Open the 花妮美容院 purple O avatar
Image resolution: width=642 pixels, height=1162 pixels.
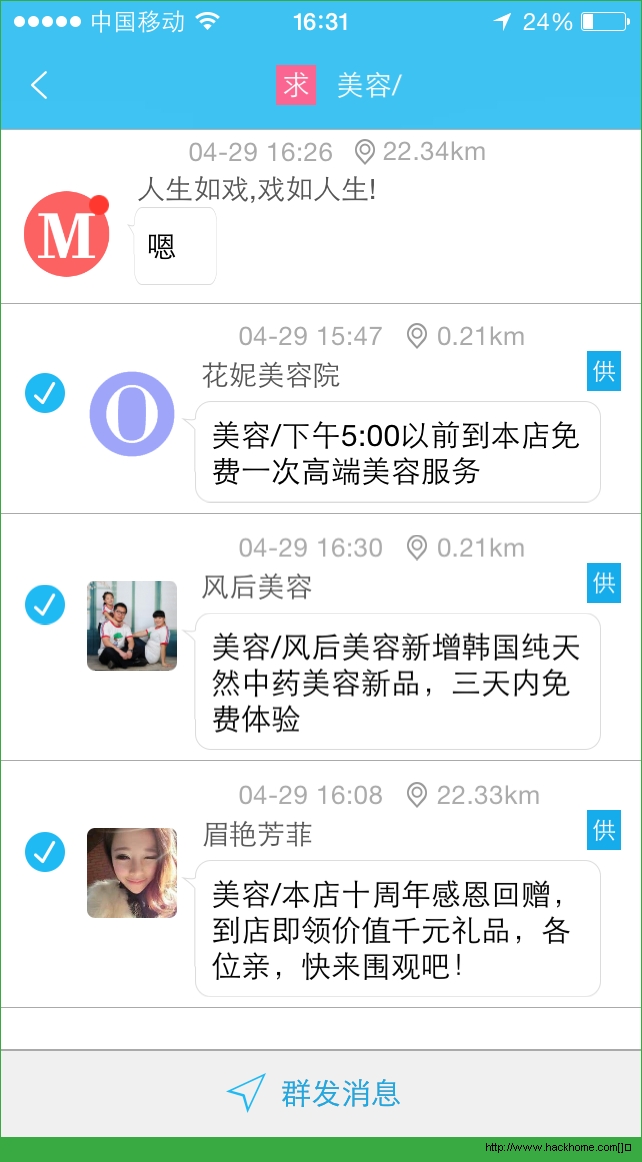coord(132,414)
